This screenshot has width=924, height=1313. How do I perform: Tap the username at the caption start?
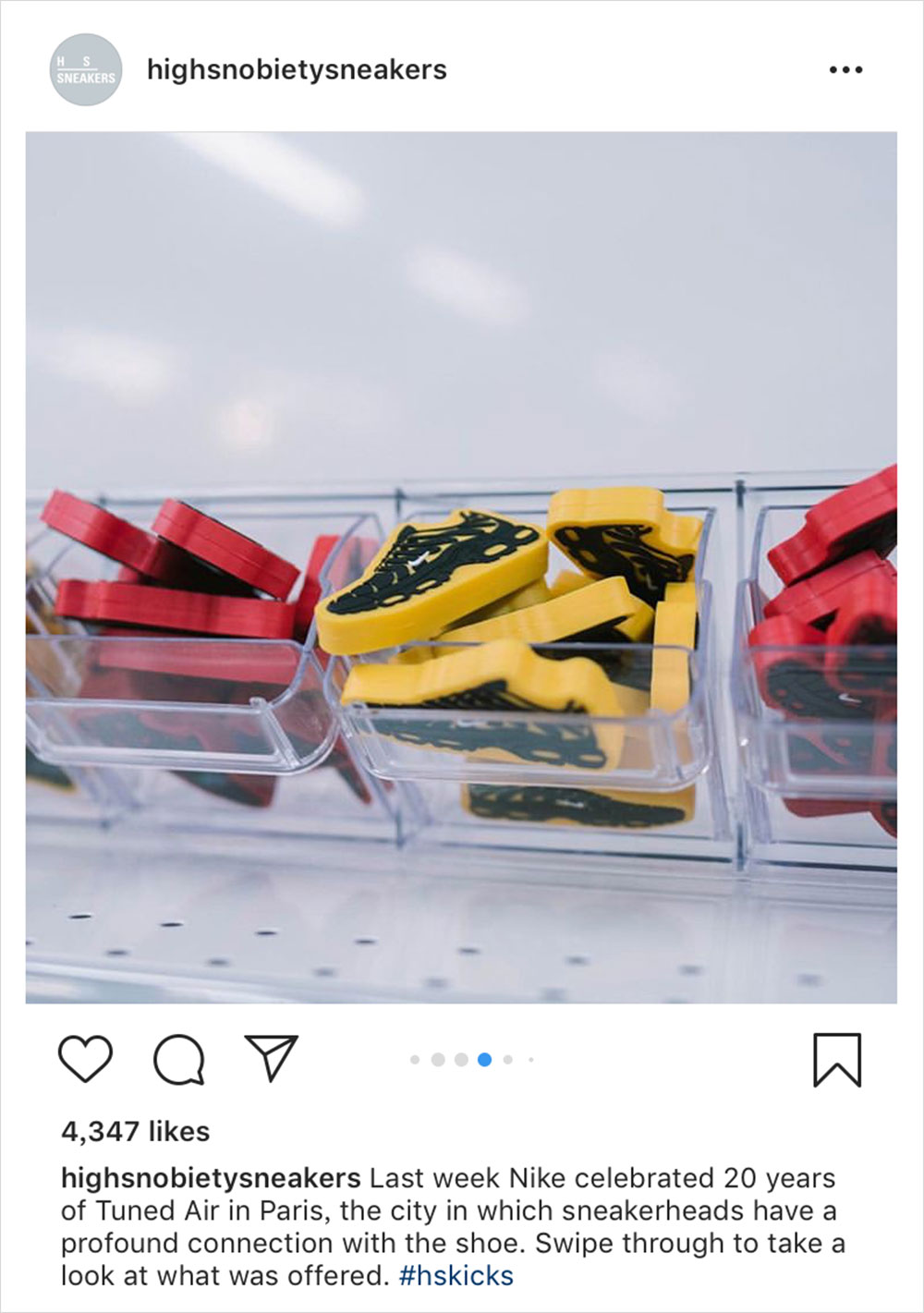tap(211, 1178)
